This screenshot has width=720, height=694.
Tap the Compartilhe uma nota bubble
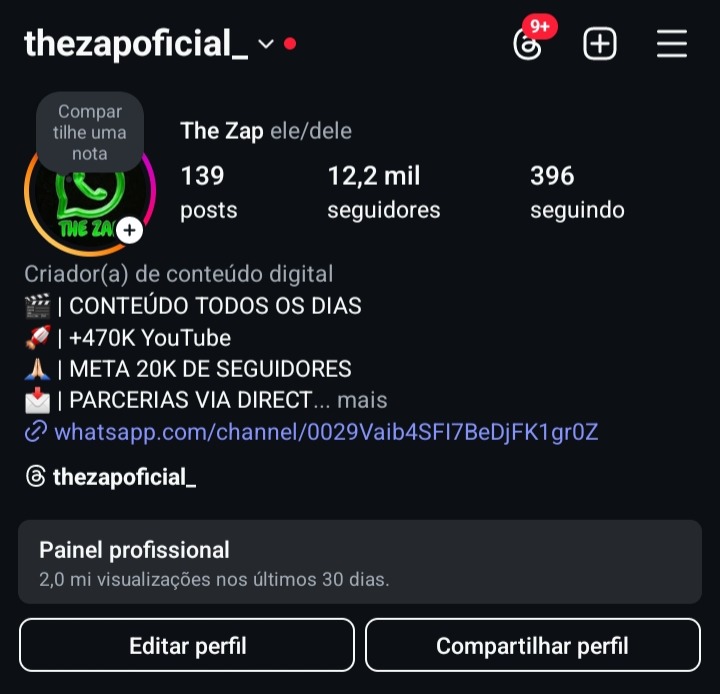pyautogui.click(x=90, y=132)
